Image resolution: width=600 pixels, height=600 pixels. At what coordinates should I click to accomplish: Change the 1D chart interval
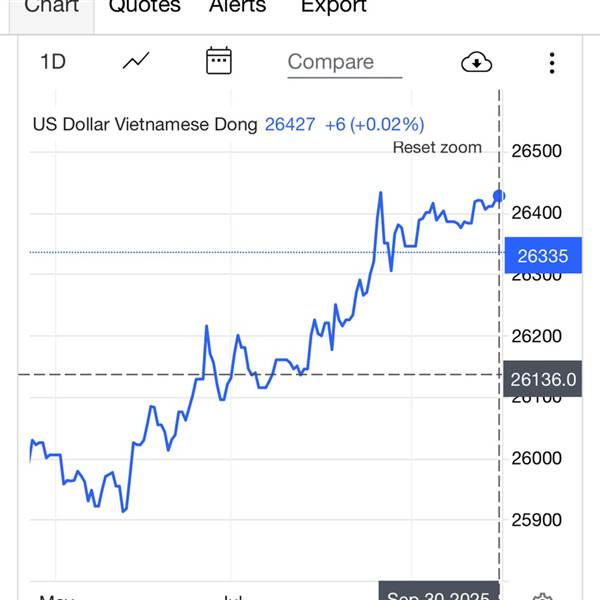(x=52, y=62)
